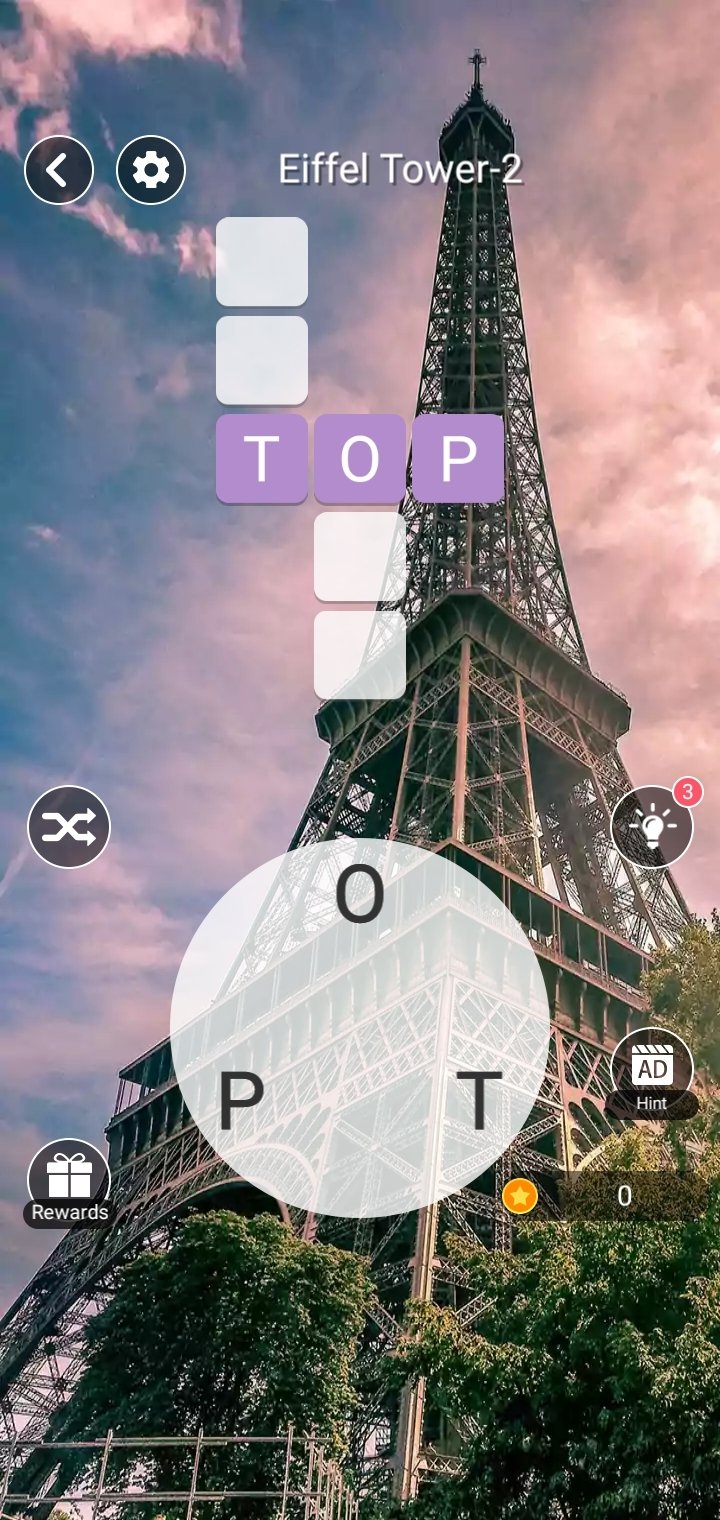Open the Rewards gift box
The width and height of the screenshot is (720, 1520).
69,1180
